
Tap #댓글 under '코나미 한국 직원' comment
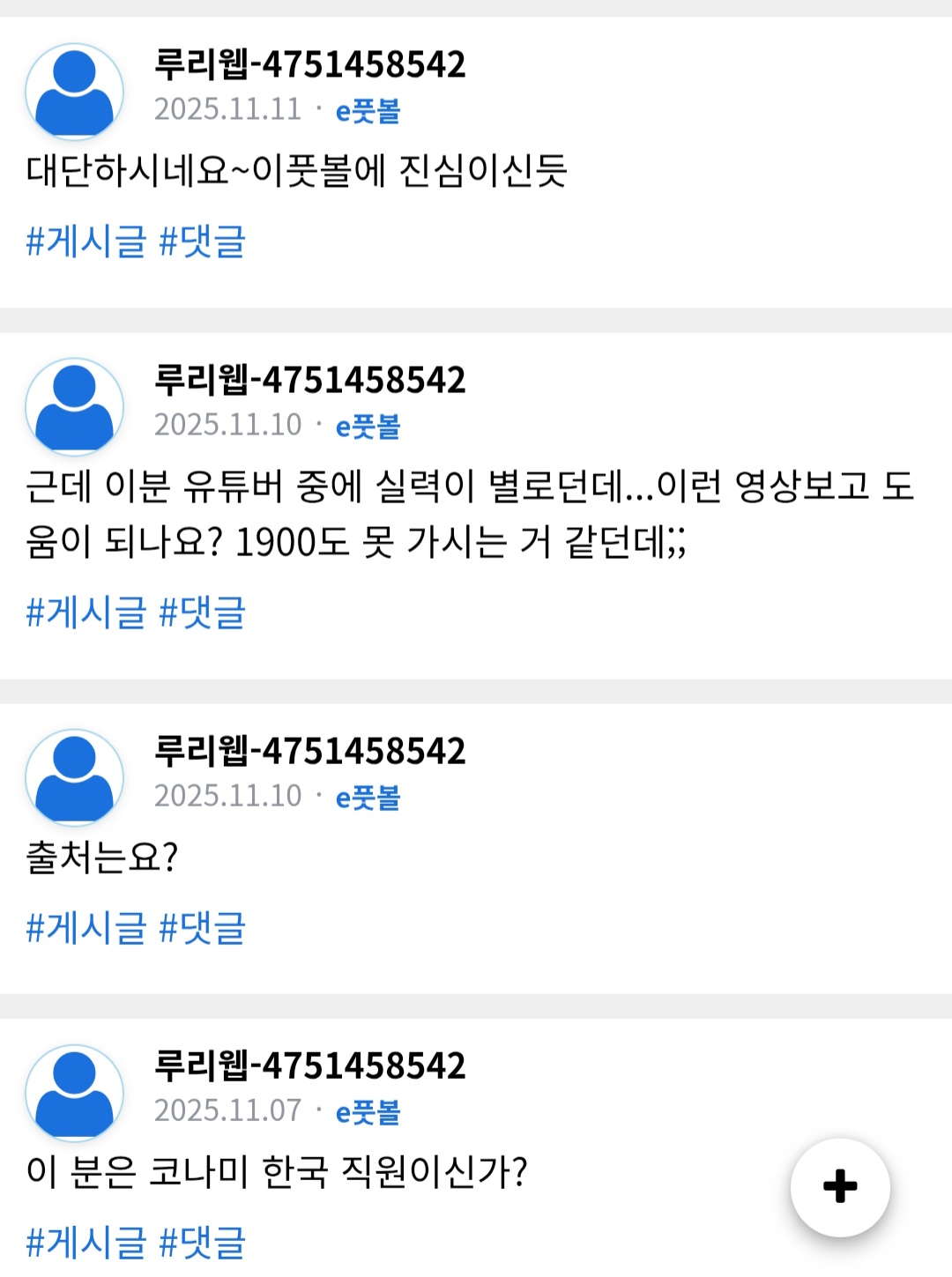pos(202,1242)
